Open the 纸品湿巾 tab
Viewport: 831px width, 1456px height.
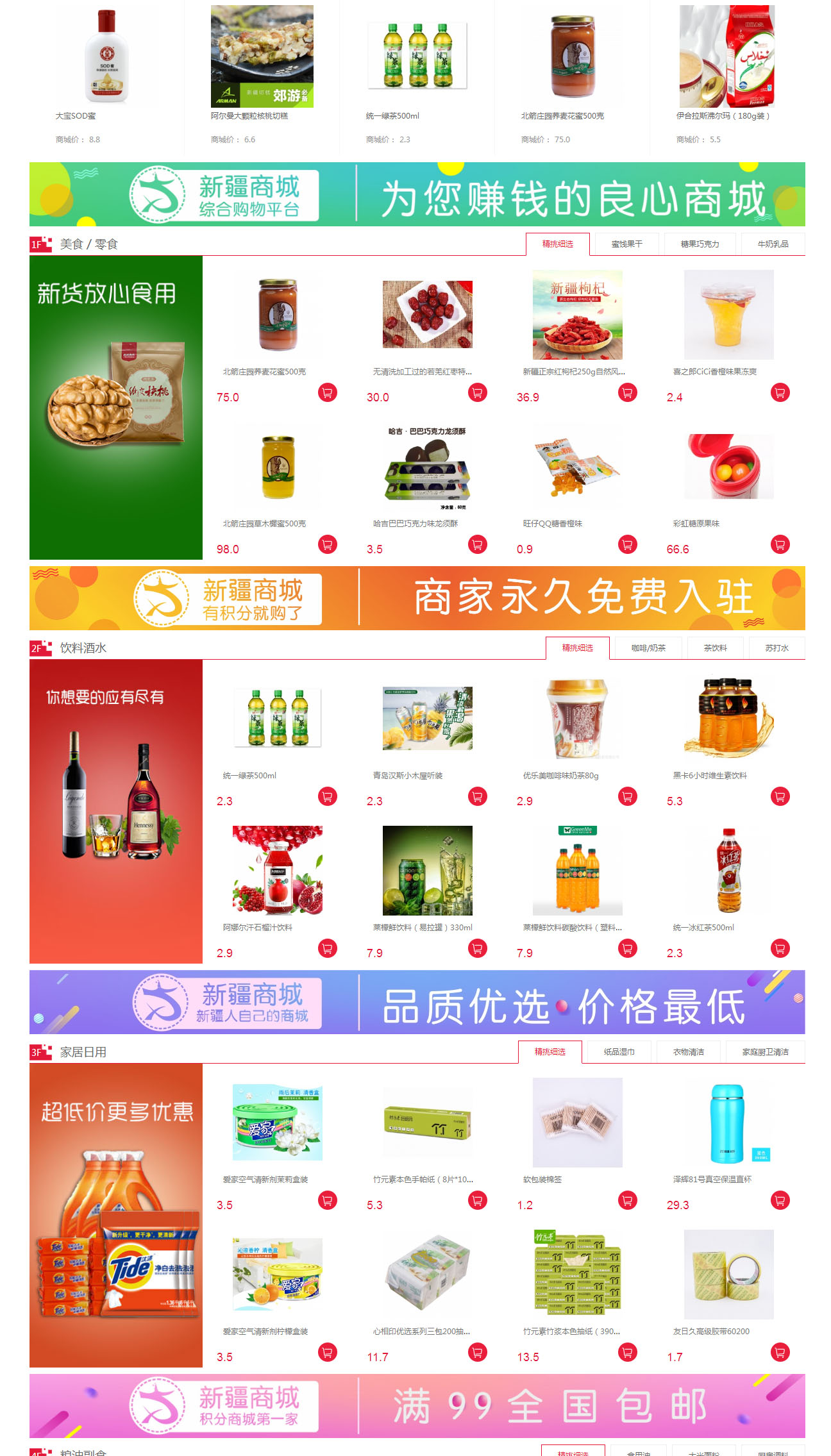619,1052
